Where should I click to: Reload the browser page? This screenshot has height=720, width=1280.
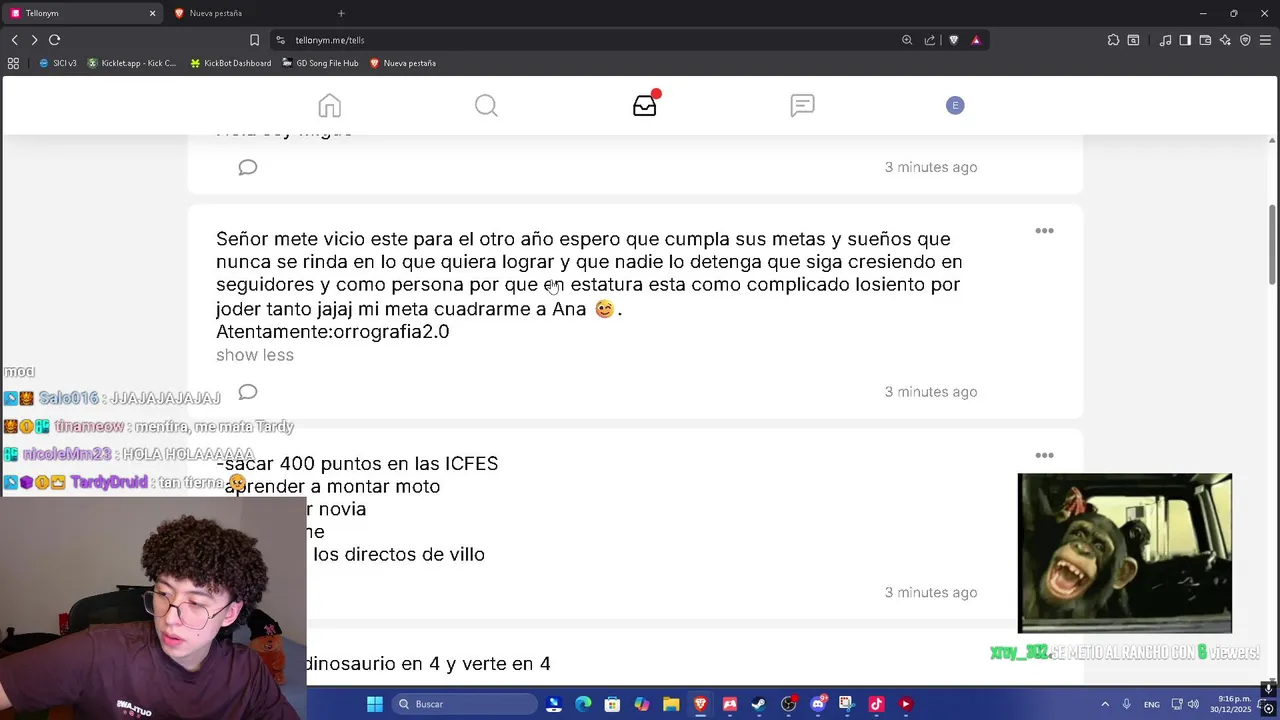(54, 40)
